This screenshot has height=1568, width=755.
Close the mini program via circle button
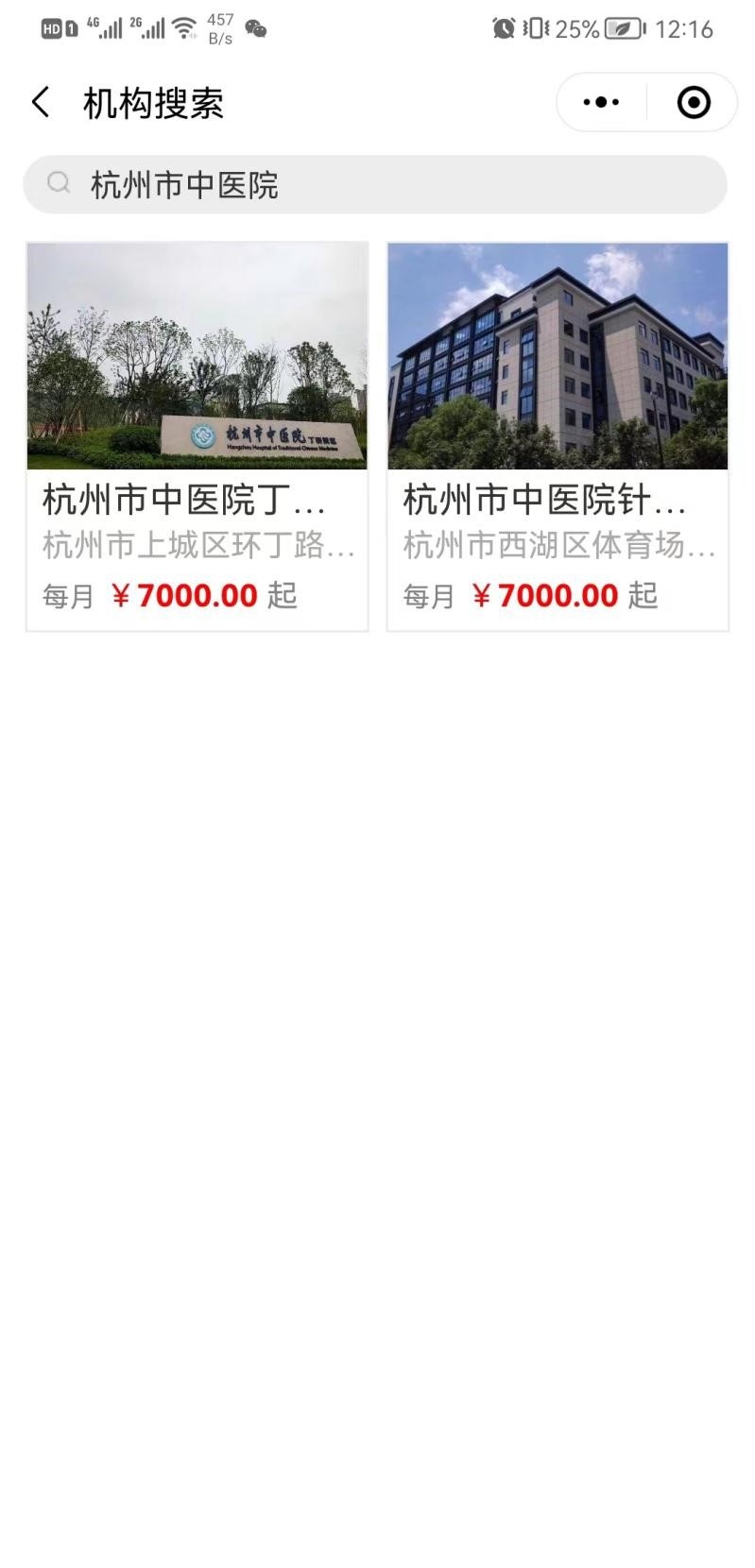694,102
